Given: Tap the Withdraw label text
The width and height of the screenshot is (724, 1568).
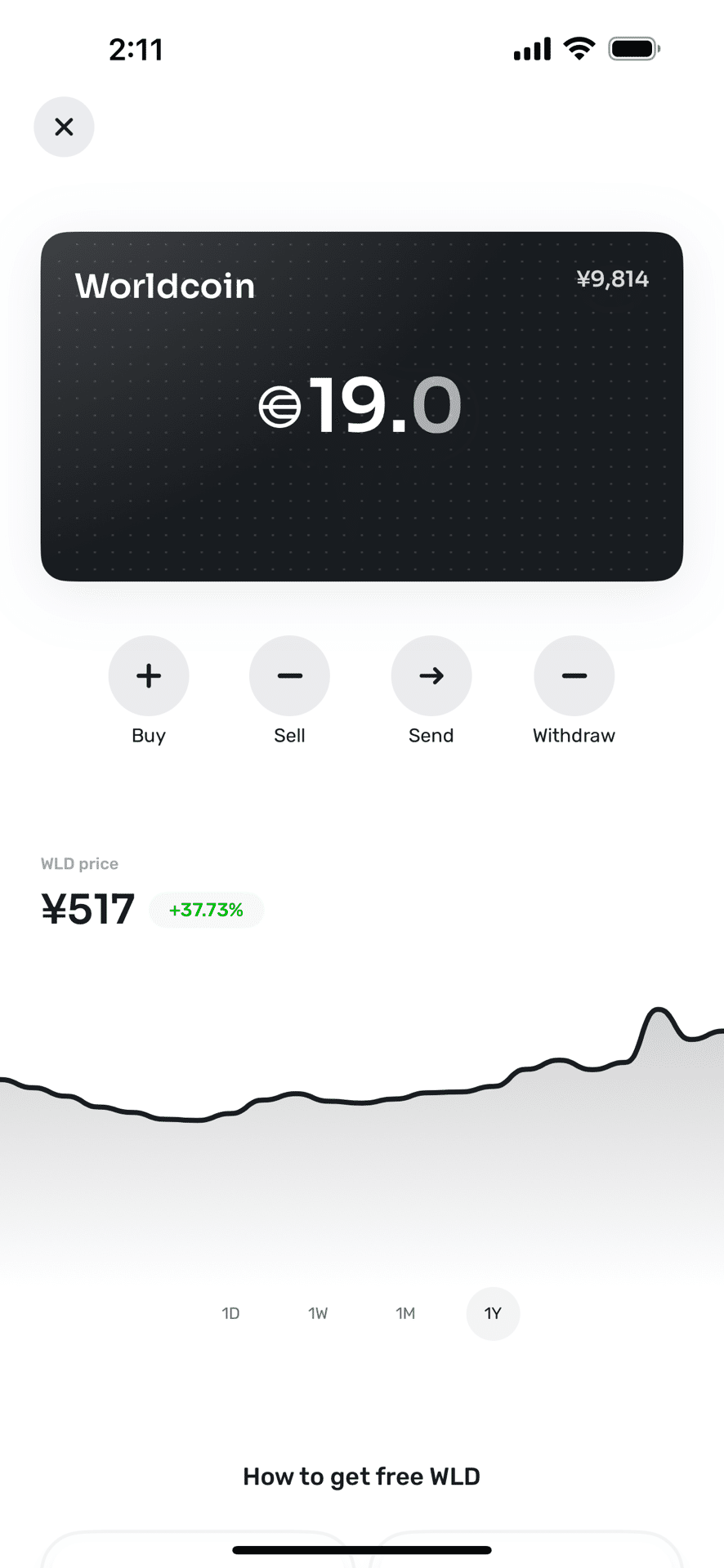Looking at the screenshot, I should [x=574, y=735].
